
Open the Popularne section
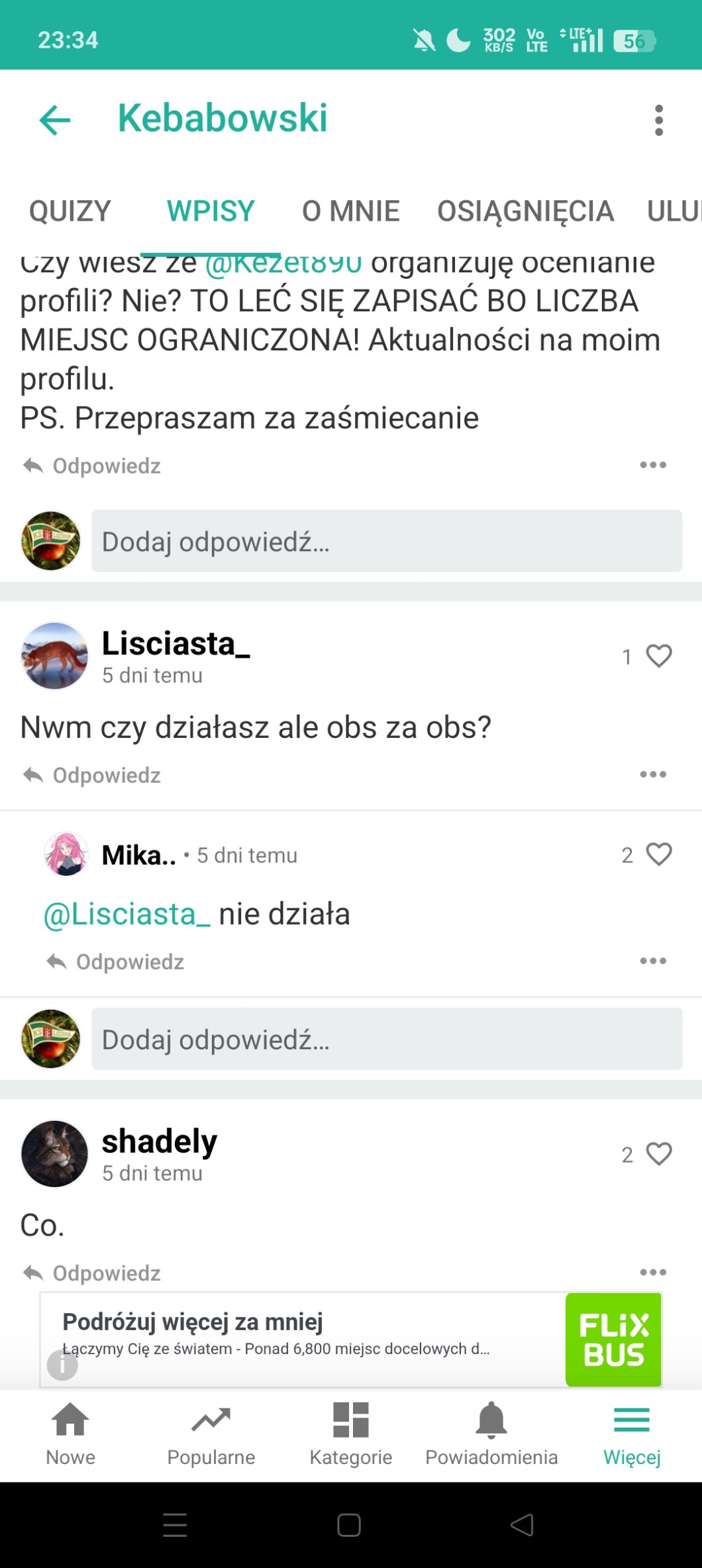click(211, 1435)
